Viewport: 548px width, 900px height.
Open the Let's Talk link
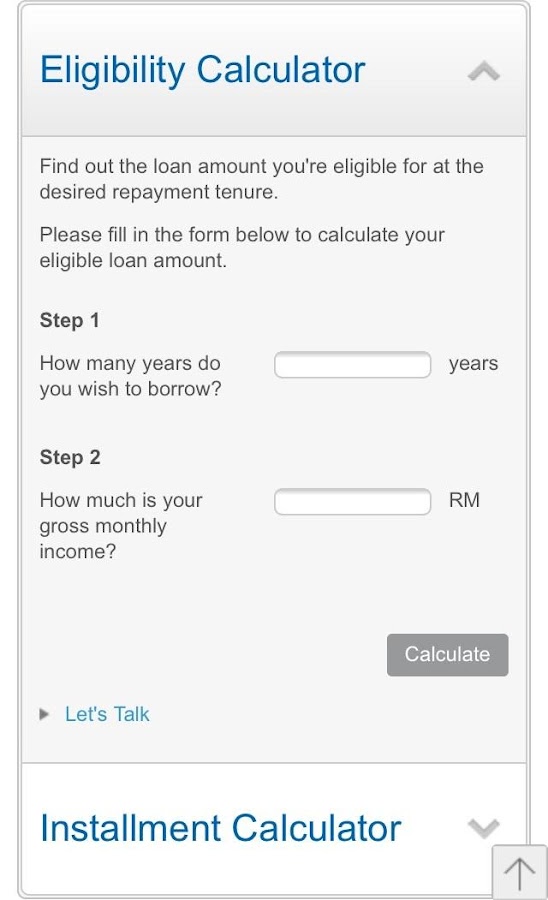[x=107, y=714]
